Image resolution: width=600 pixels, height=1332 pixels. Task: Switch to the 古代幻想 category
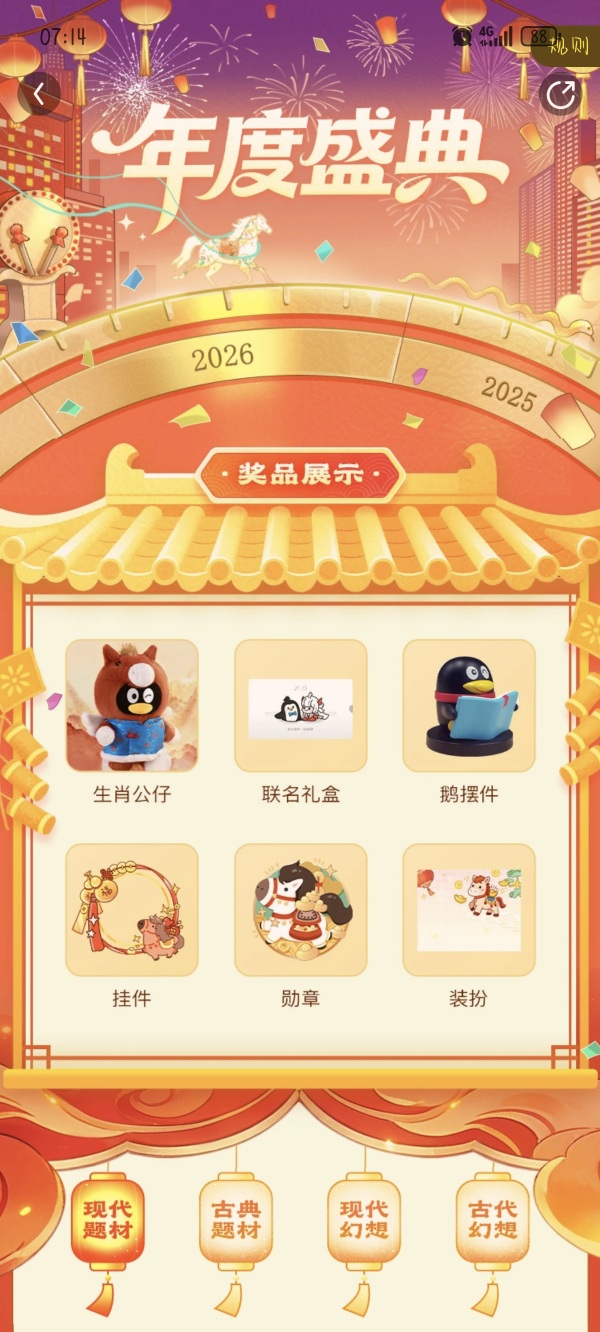point(492,1219)
